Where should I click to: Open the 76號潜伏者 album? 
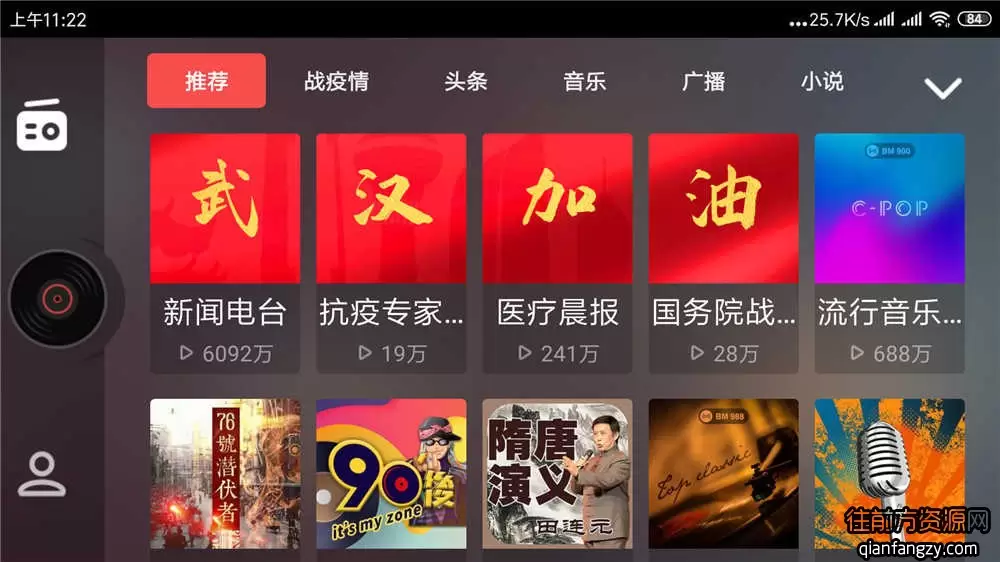pyautogui.click(x=225, y=473)
